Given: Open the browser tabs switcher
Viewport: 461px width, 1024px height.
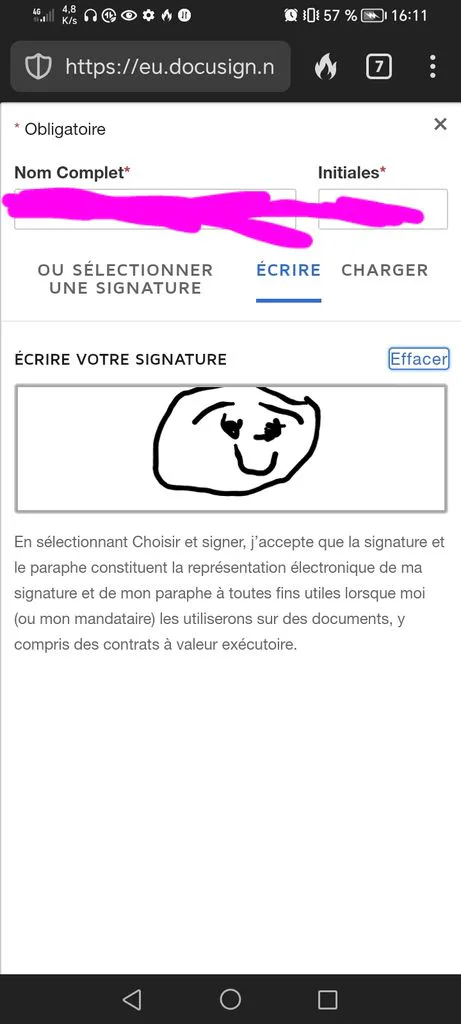Looking at the screenshot, I should tap(379, 67).
